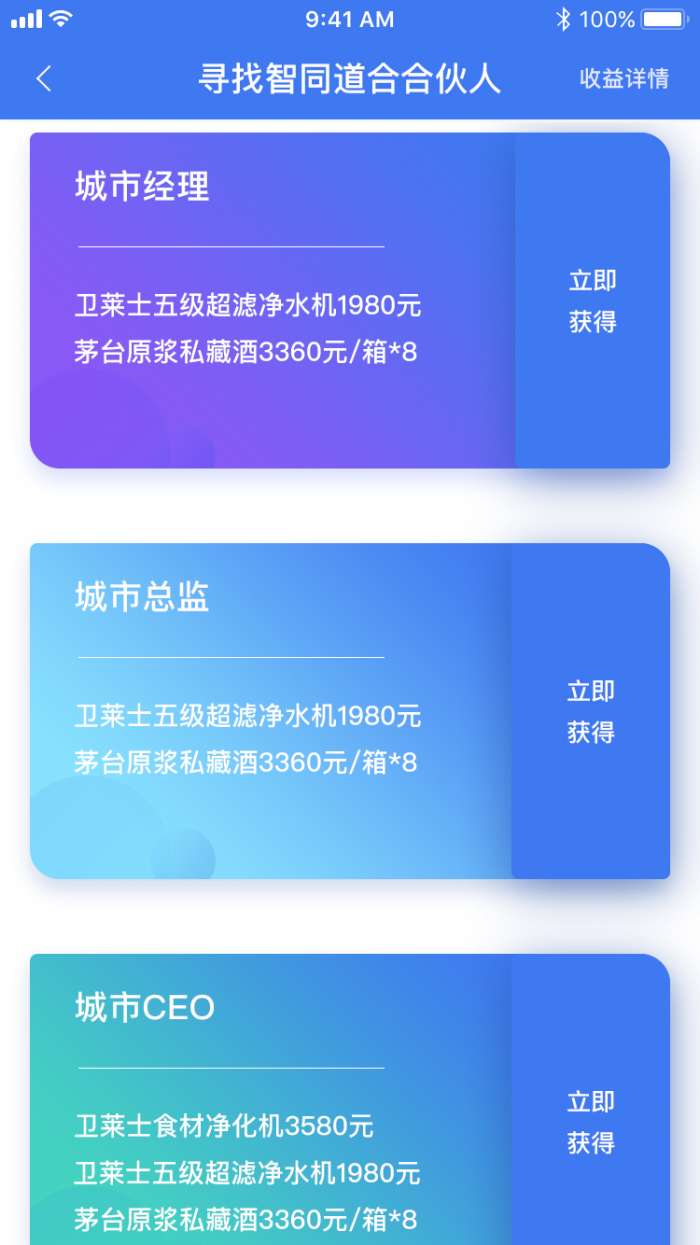The width and height of the screenshot is (700, 1245).
Task: Tap 立即获得 on the 城市总监 card
Action: coord(591,712)
